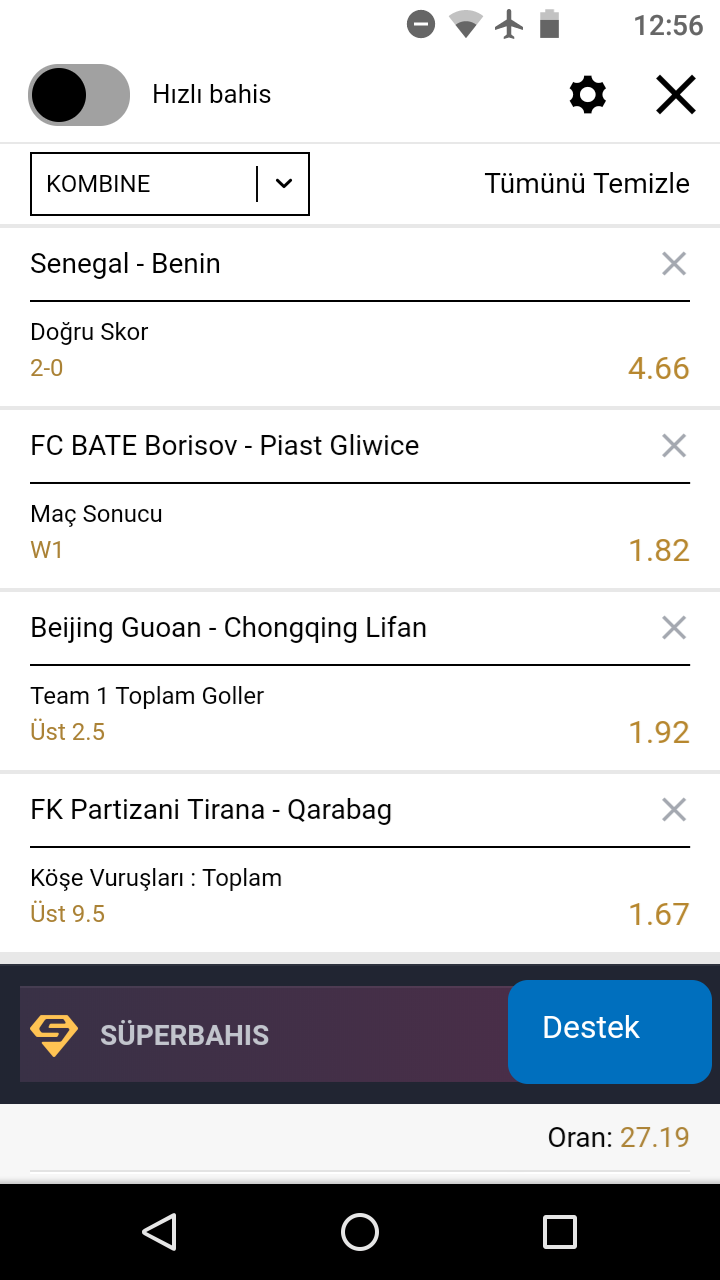Remove FC BATE Borisov - Piast Gliwice bet
This screenshot has width=720, height=1280.
674,446
